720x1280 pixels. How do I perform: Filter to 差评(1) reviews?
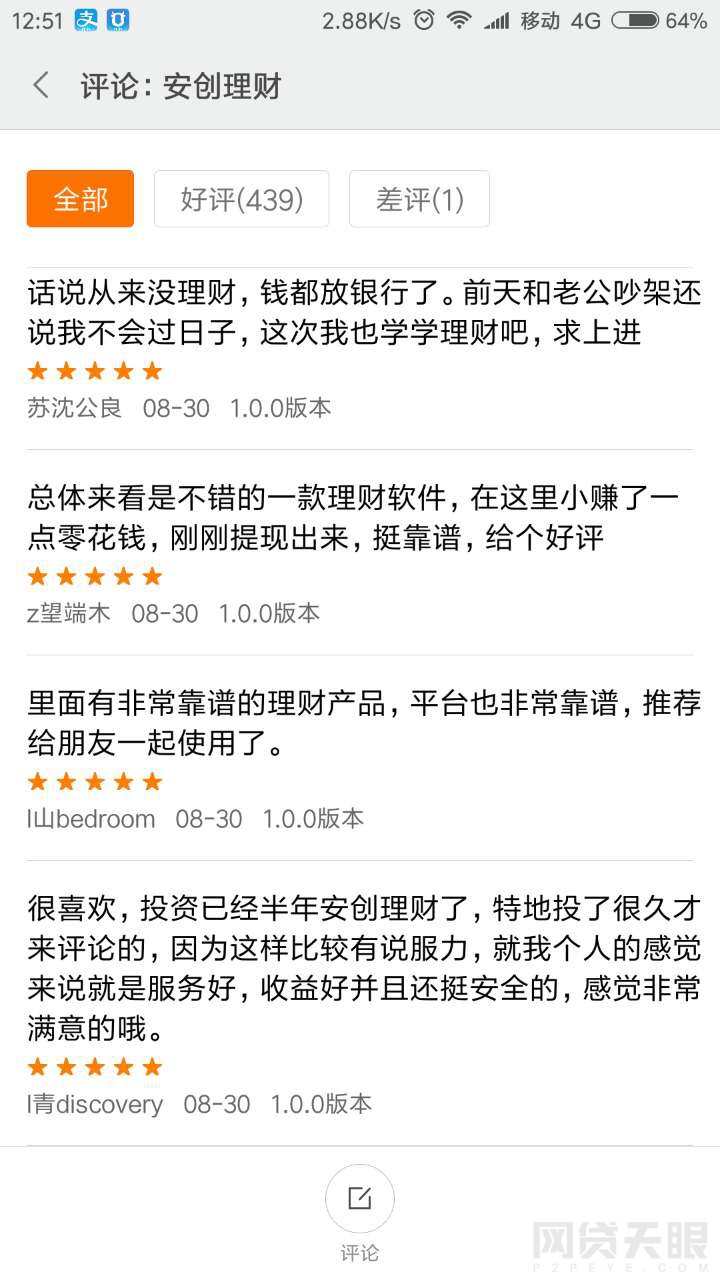click(x=419, y=199)
